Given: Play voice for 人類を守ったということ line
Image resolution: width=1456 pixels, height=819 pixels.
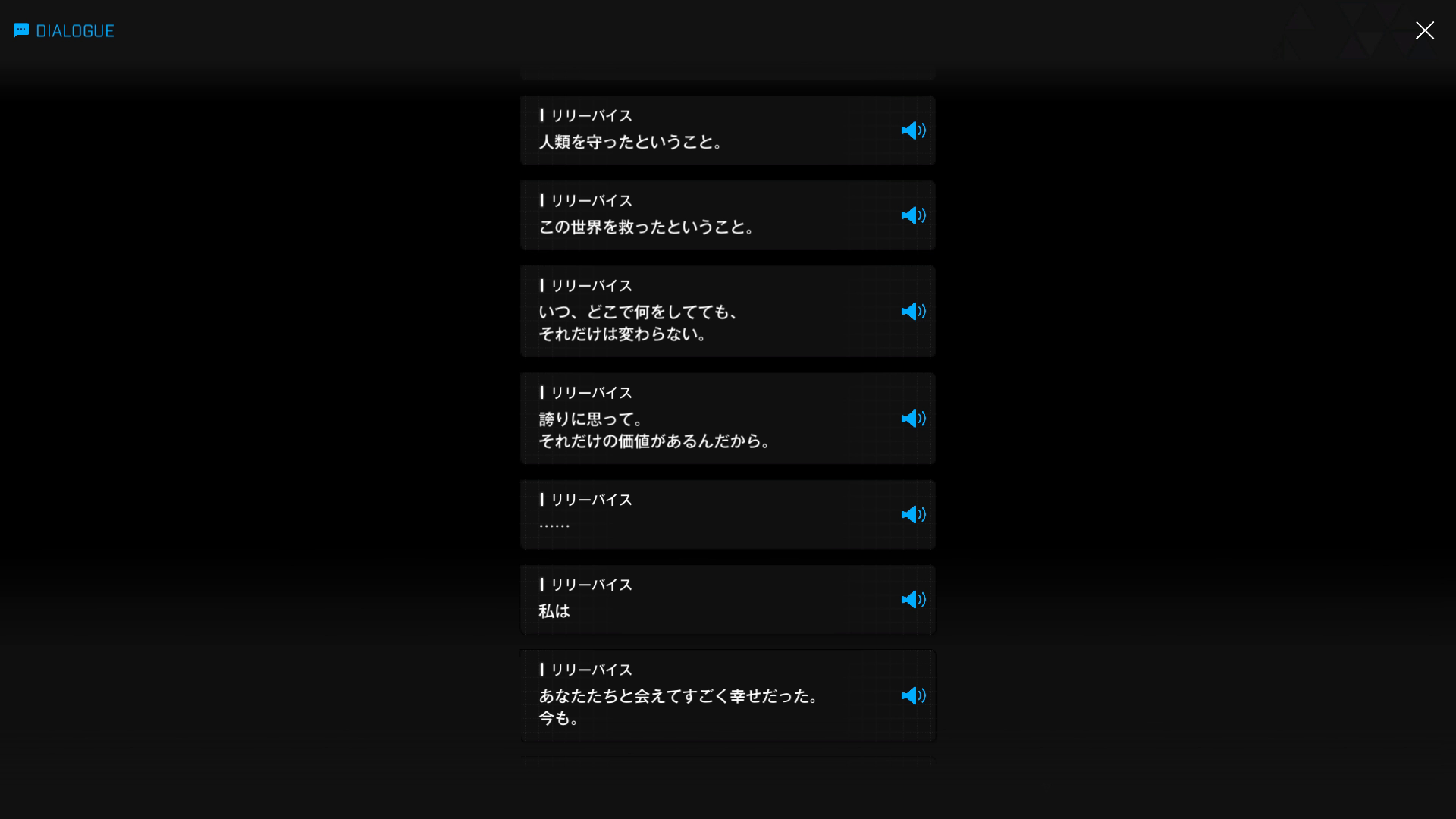Looking at the screenshot, I should 913,130.
